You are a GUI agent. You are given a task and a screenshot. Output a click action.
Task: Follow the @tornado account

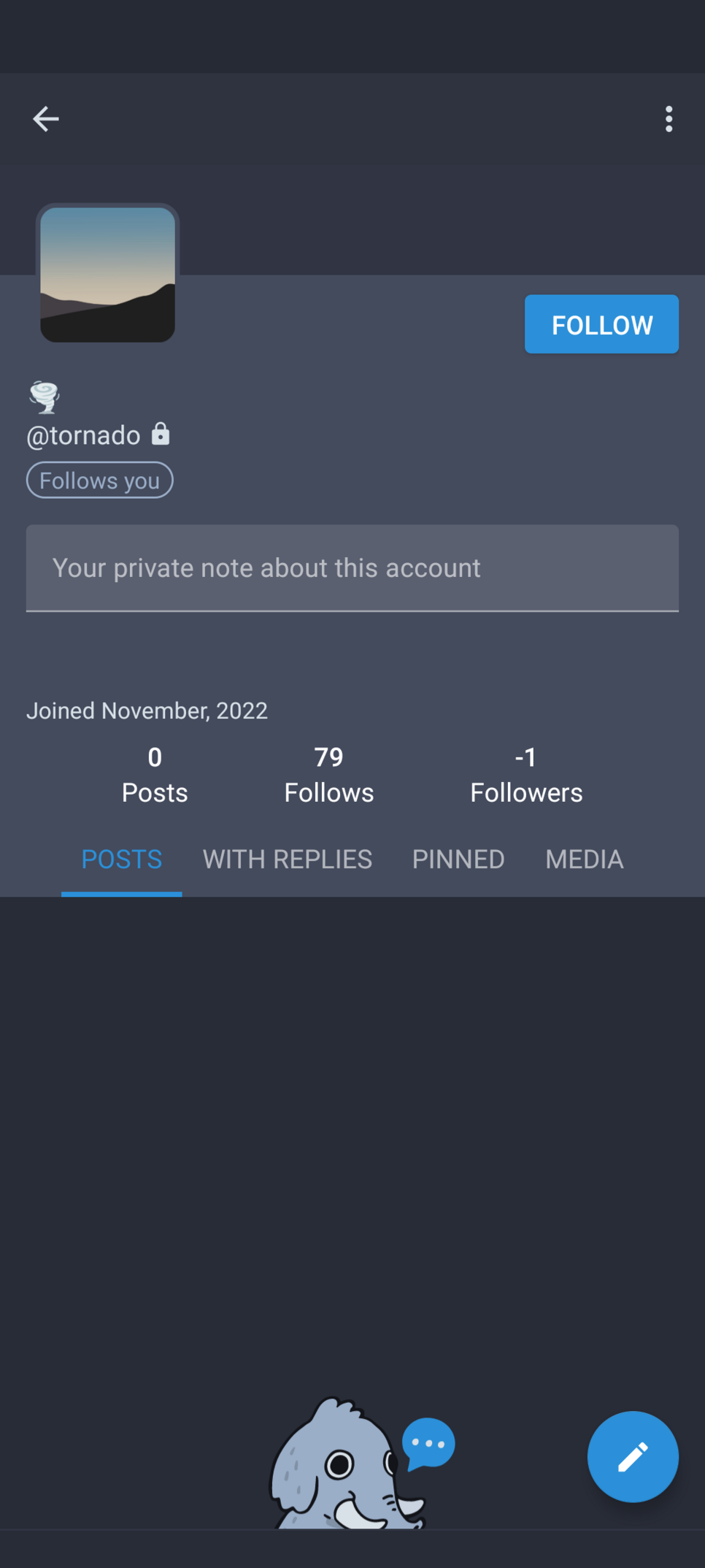coord(601,324)
